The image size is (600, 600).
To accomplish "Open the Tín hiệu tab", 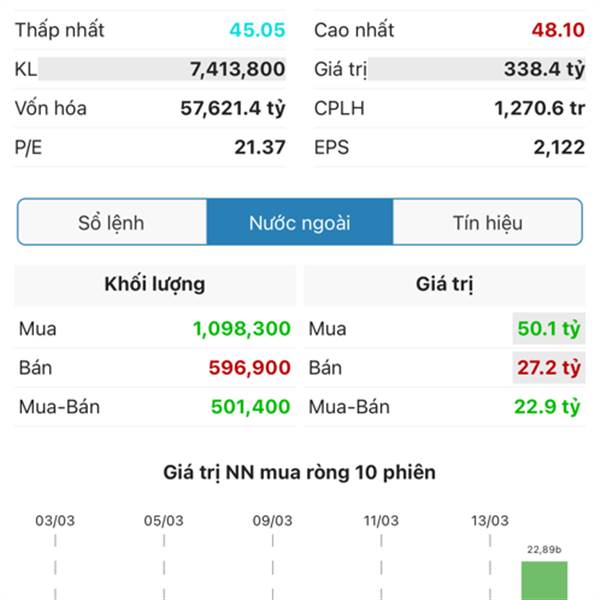I will 487,223.
